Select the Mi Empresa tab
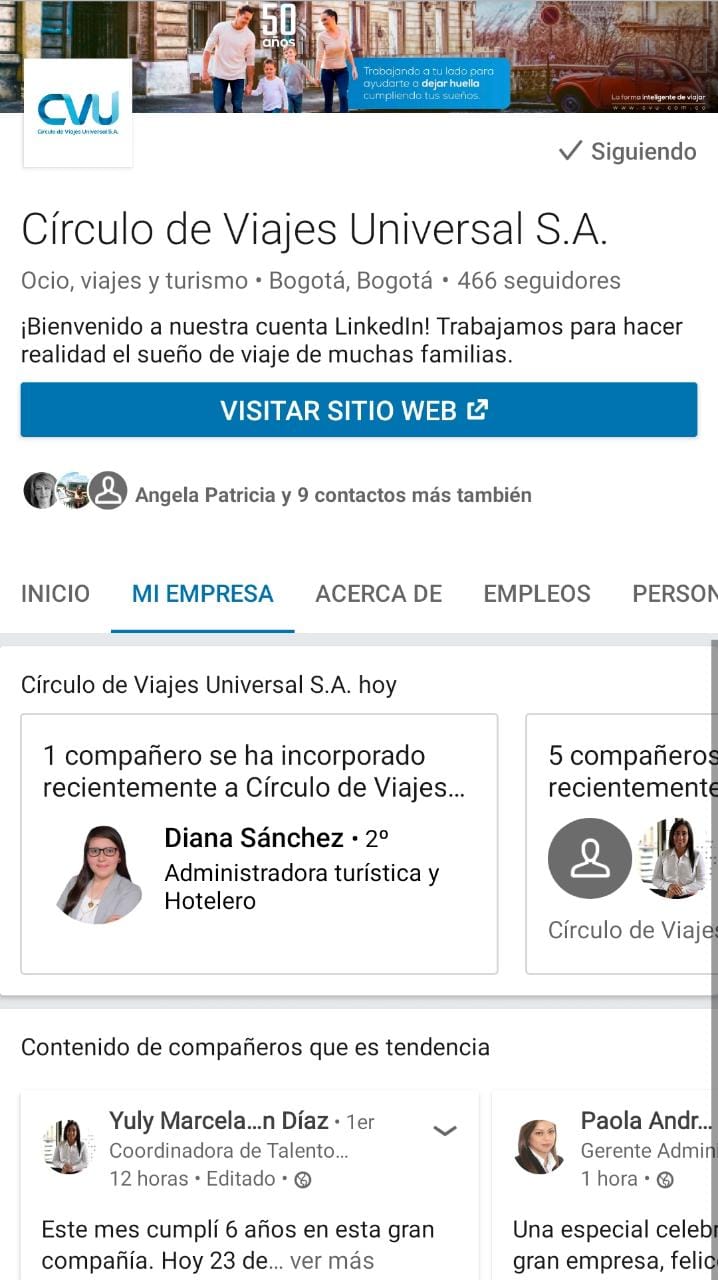 (x=202, y=593)
